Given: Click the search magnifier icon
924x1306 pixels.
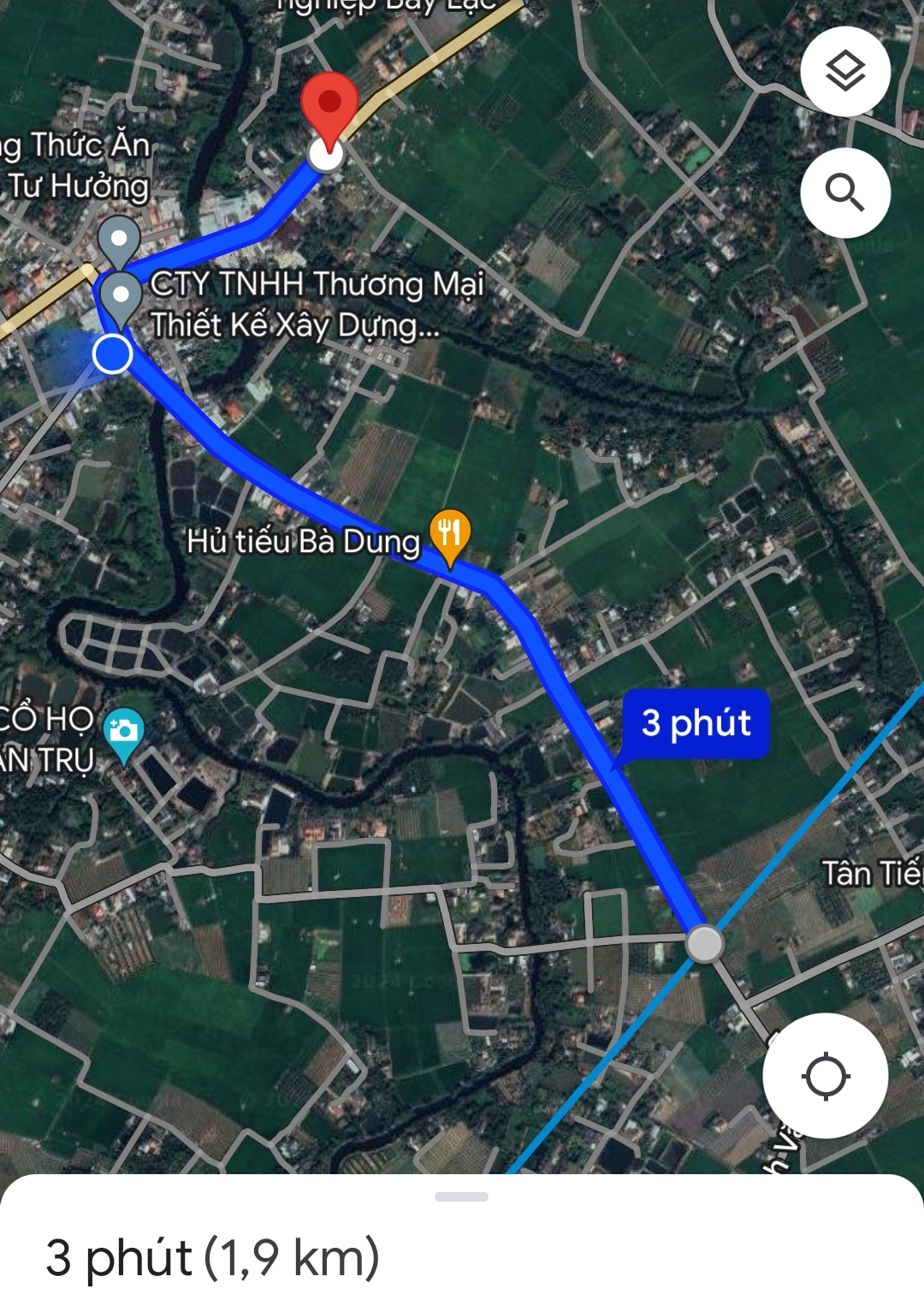Looking at the screenshot, I should (x=846, y=193).
